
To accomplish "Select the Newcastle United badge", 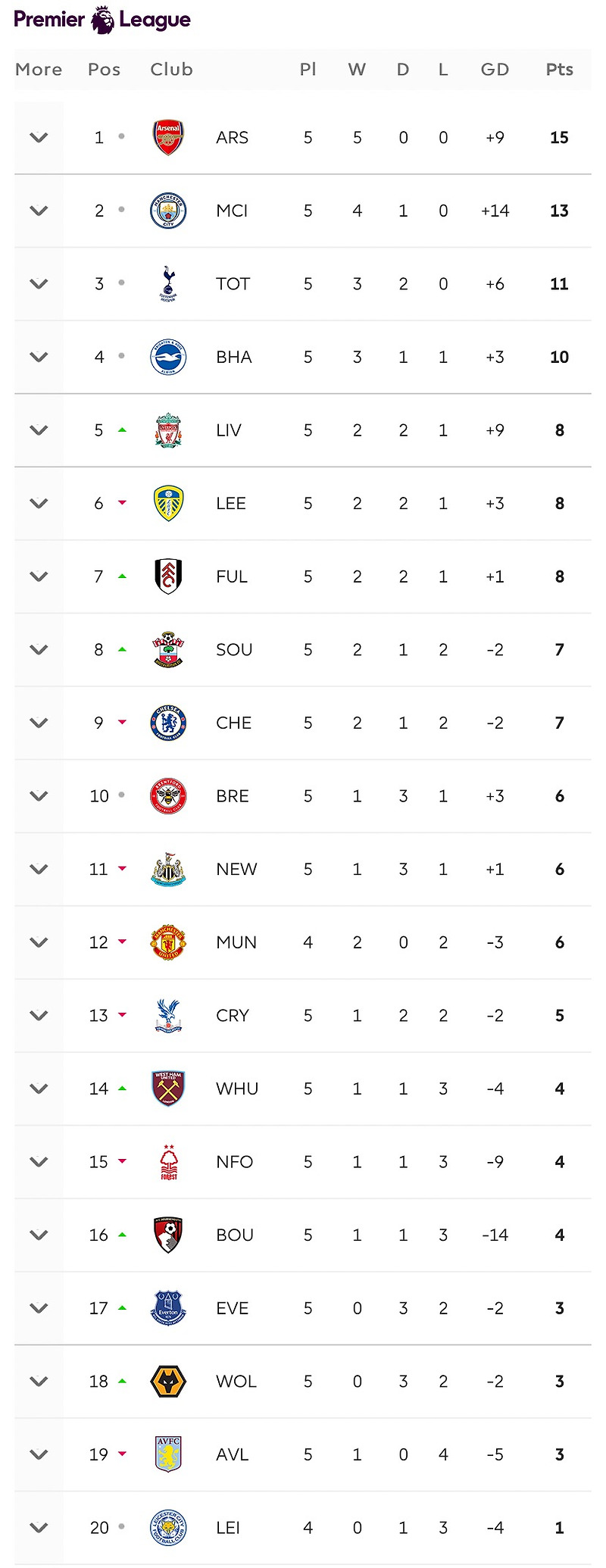I will tap(167, 869).
